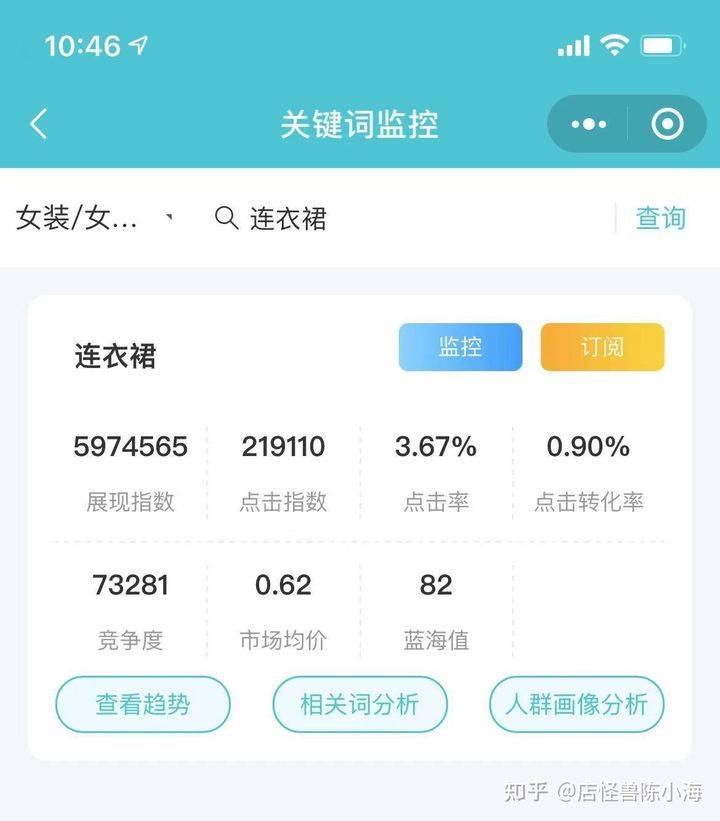This screenshot has width=720, height=821.
Task: Open 相关词分析 related keyword analysis
Action: (360, 704)
